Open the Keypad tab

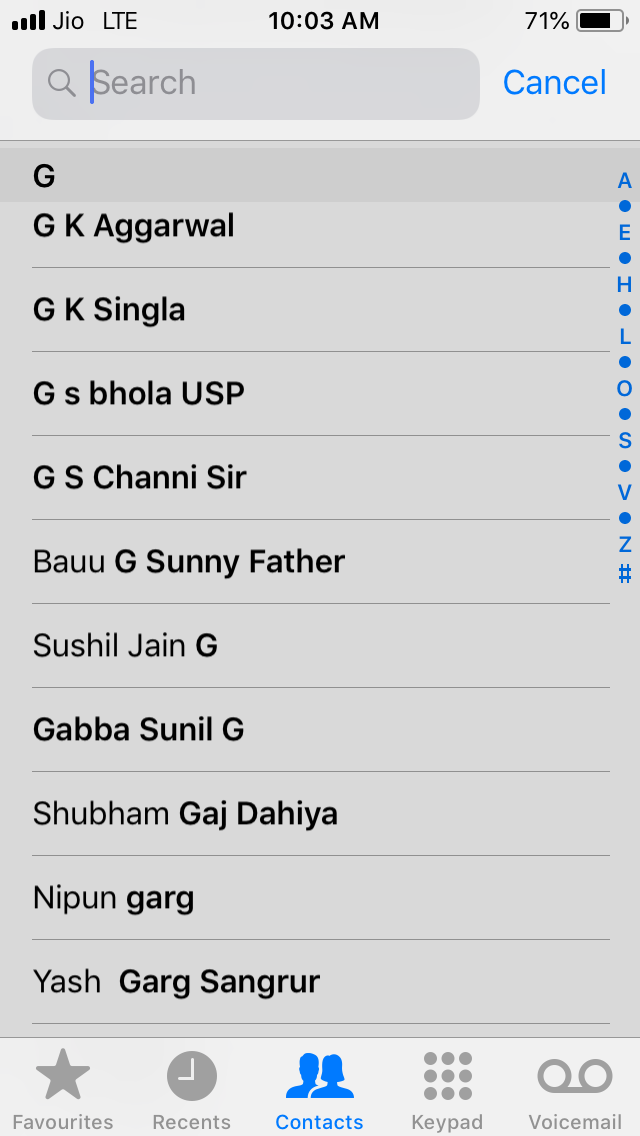point(447,1088)
